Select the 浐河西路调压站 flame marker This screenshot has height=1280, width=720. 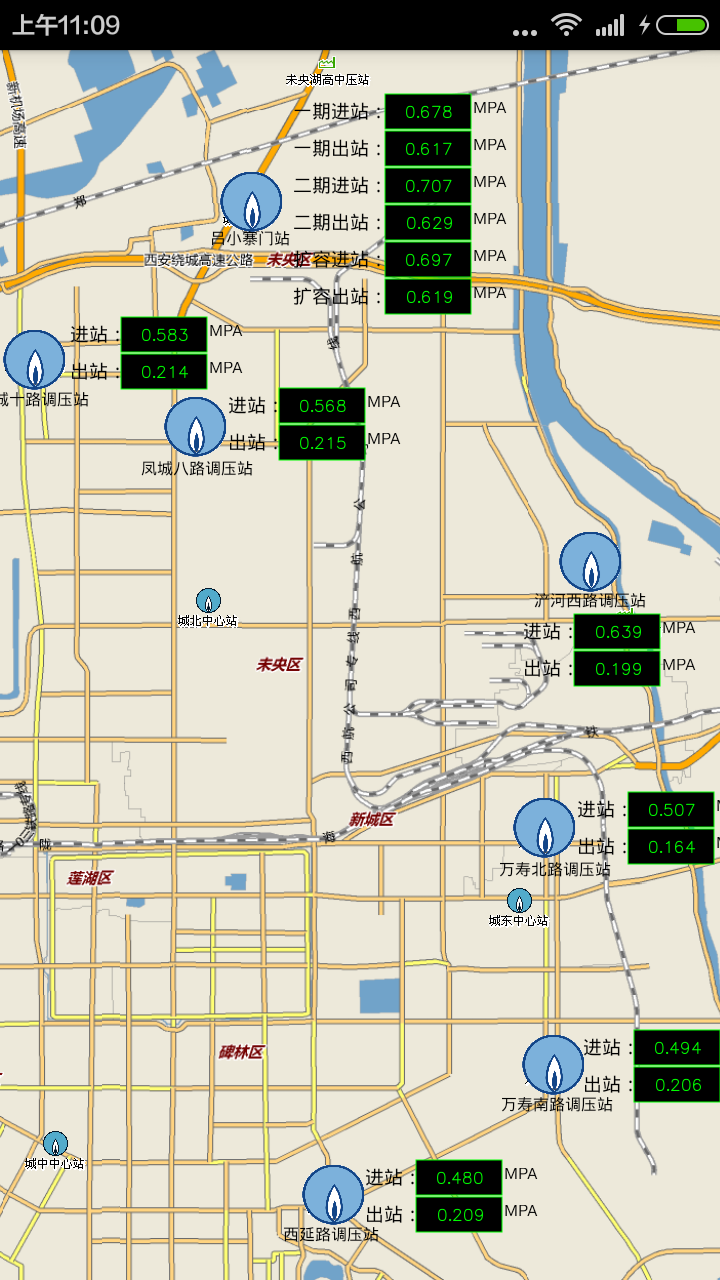pyautogui.click(x=590, y=563)
